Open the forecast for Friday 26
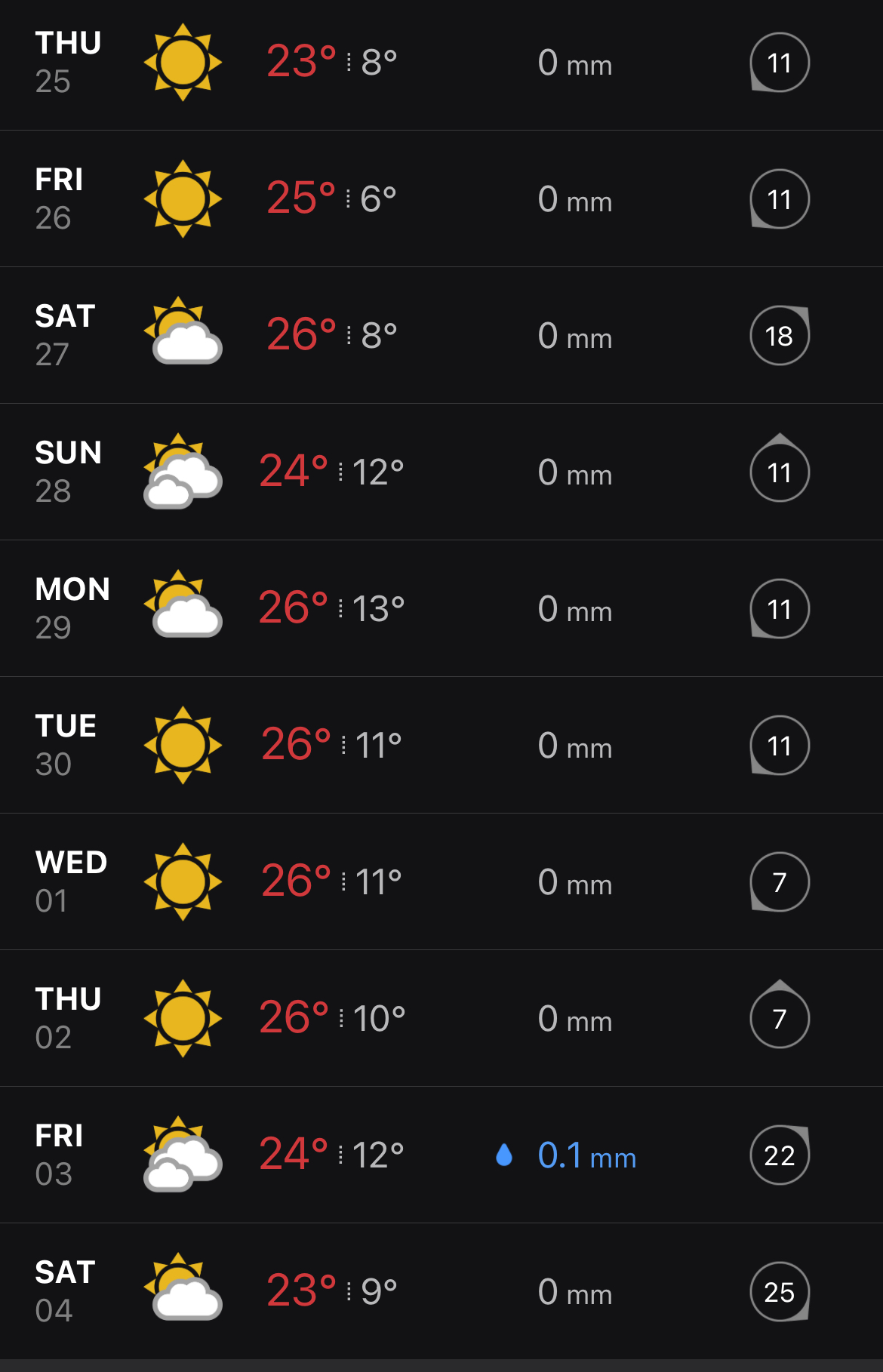 [x=441, y=199]
